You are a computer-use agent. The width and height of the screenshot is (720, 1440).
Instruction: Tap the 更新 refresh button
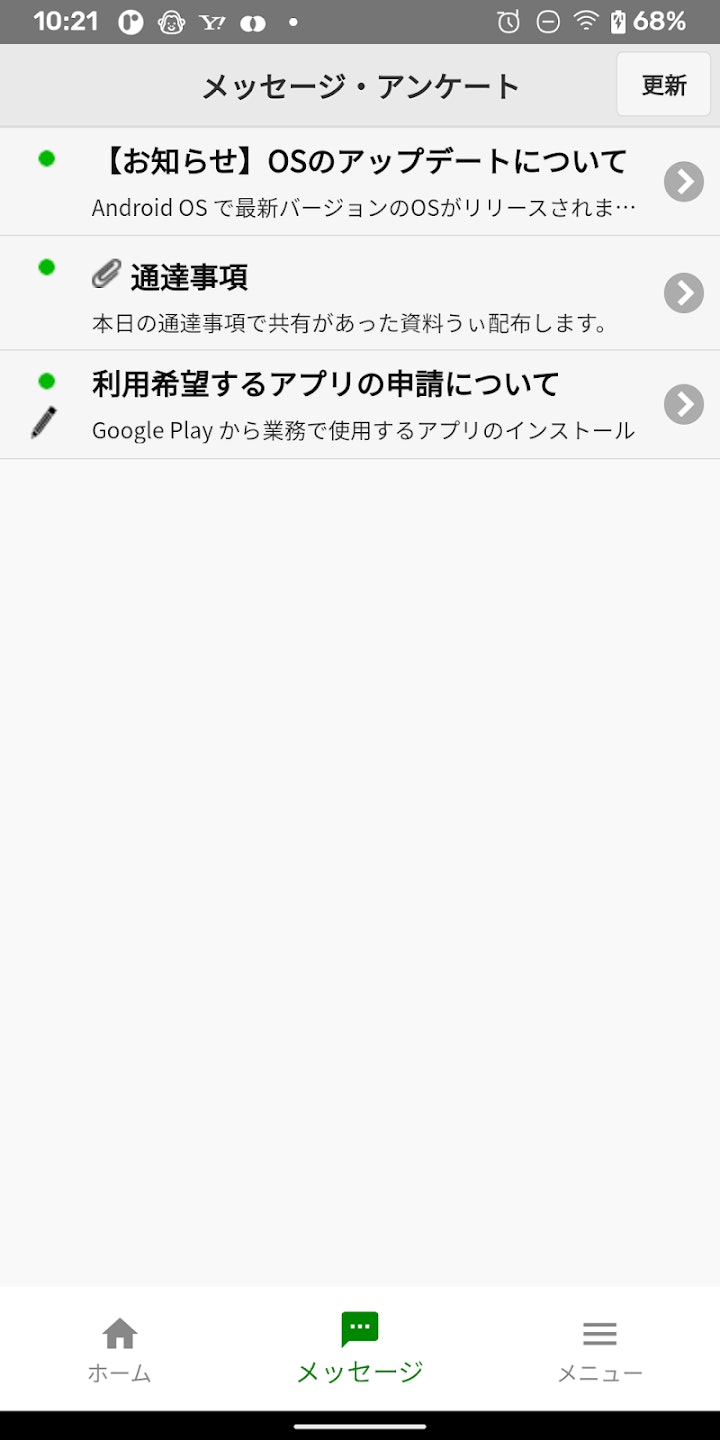pyautogui.click(x=663, y=85)
